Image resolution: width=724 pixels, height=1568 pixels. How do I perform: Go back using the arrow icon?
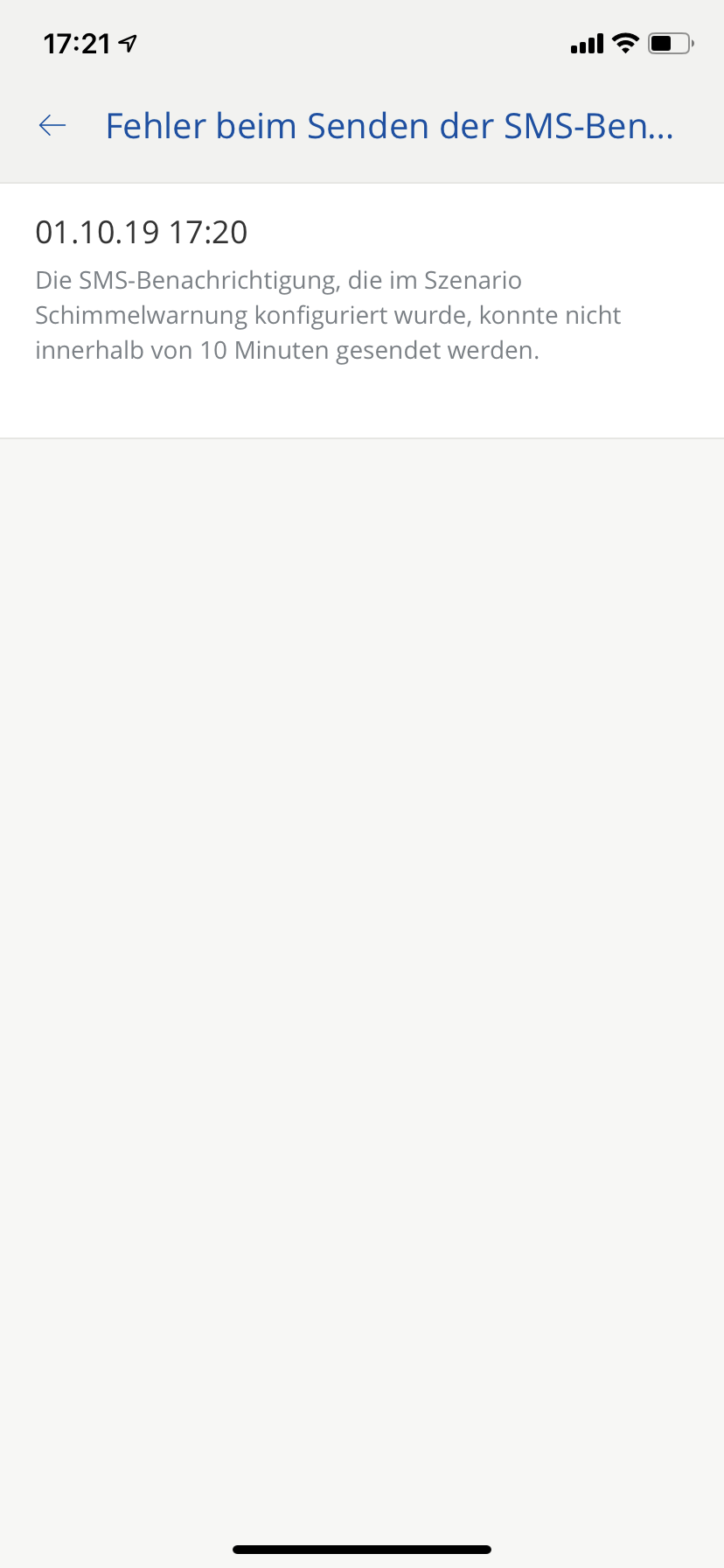tap(52, 126)
